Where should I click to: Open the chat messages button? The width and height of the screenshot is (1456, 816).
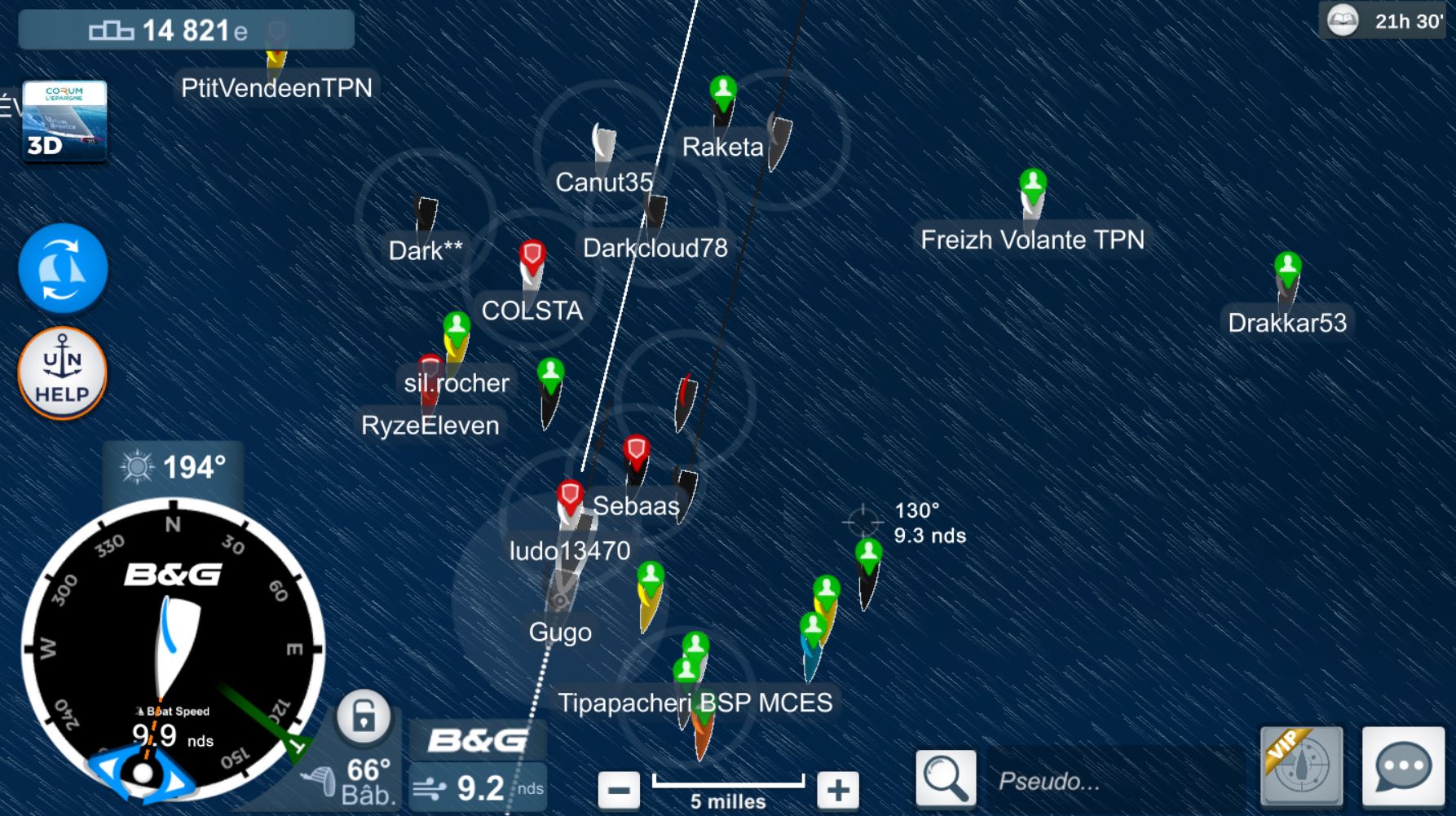point(1402,765)
